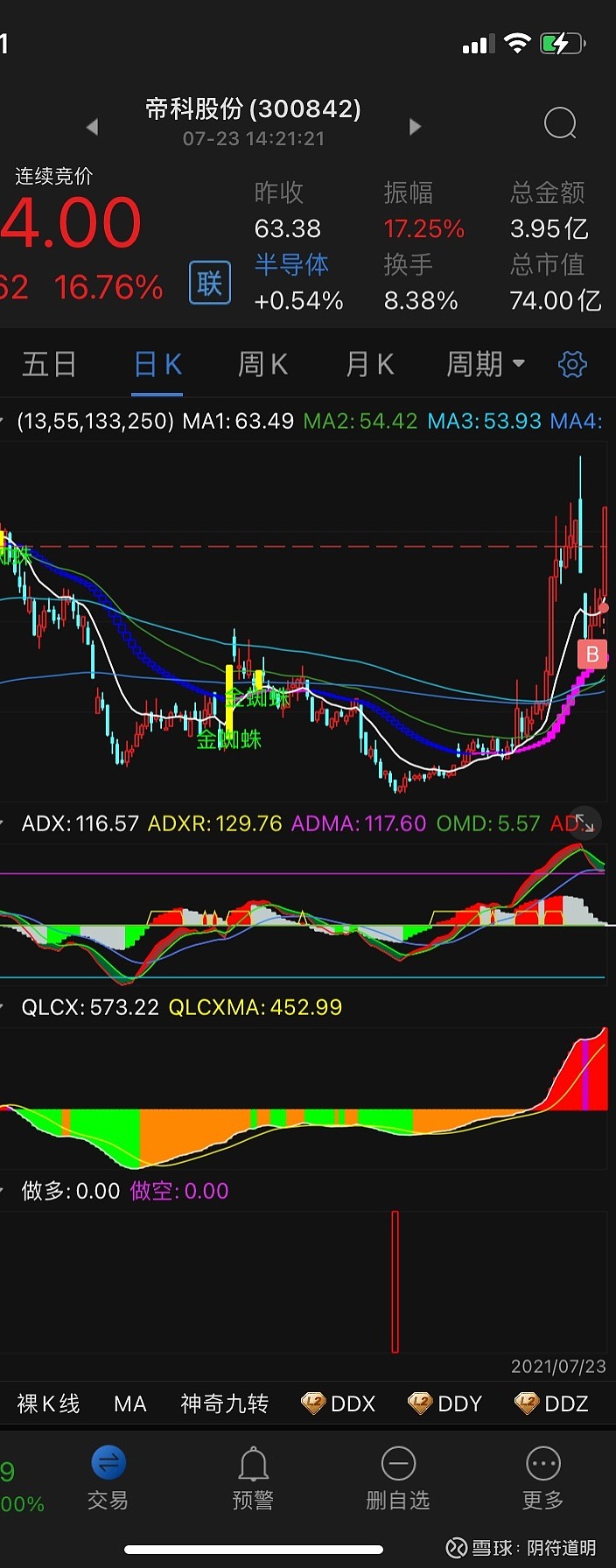Select the 裸K线 indicator

tap(49, 1403)
